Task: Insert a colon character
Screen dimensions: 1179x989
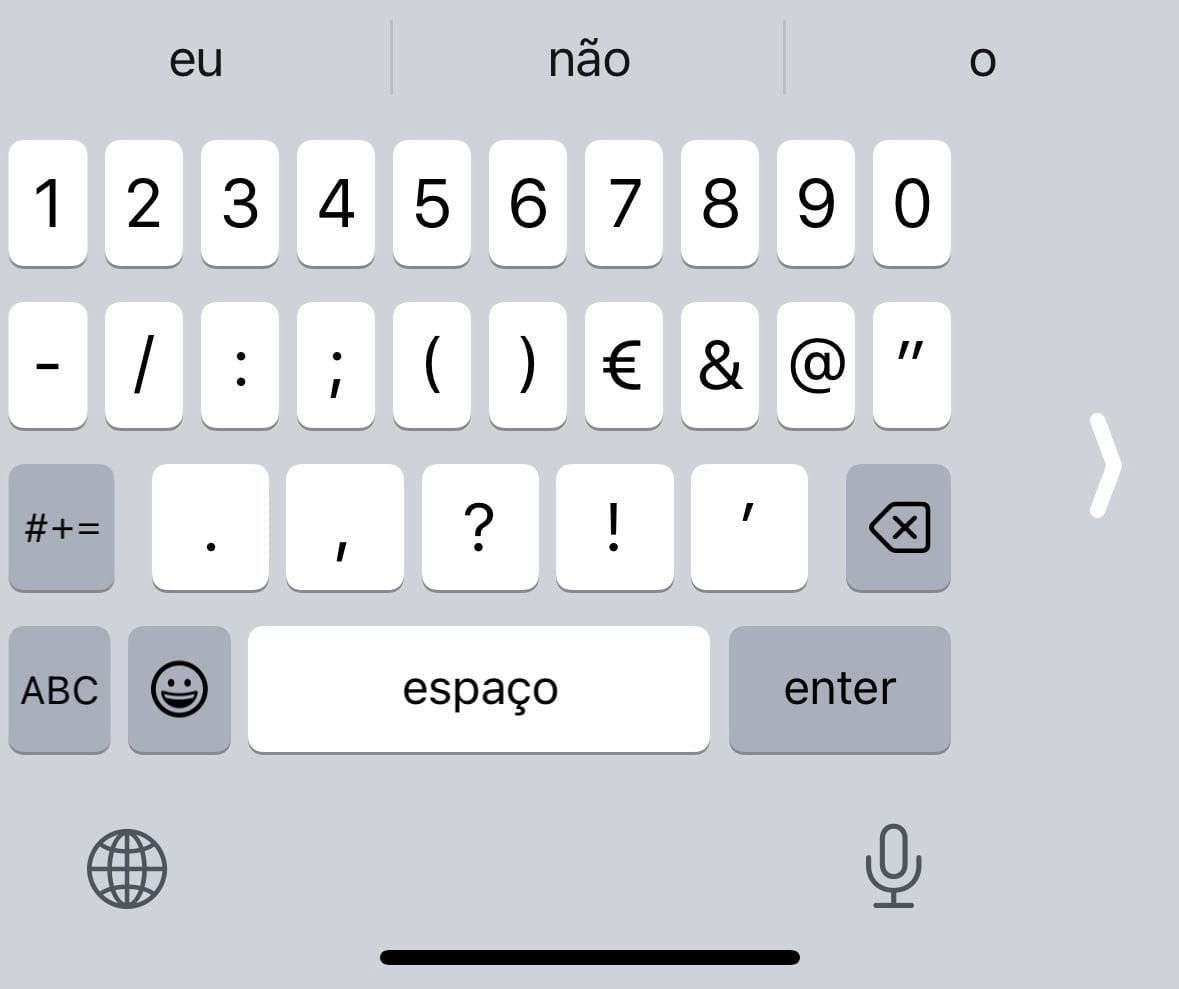Action: coord(239,365)
